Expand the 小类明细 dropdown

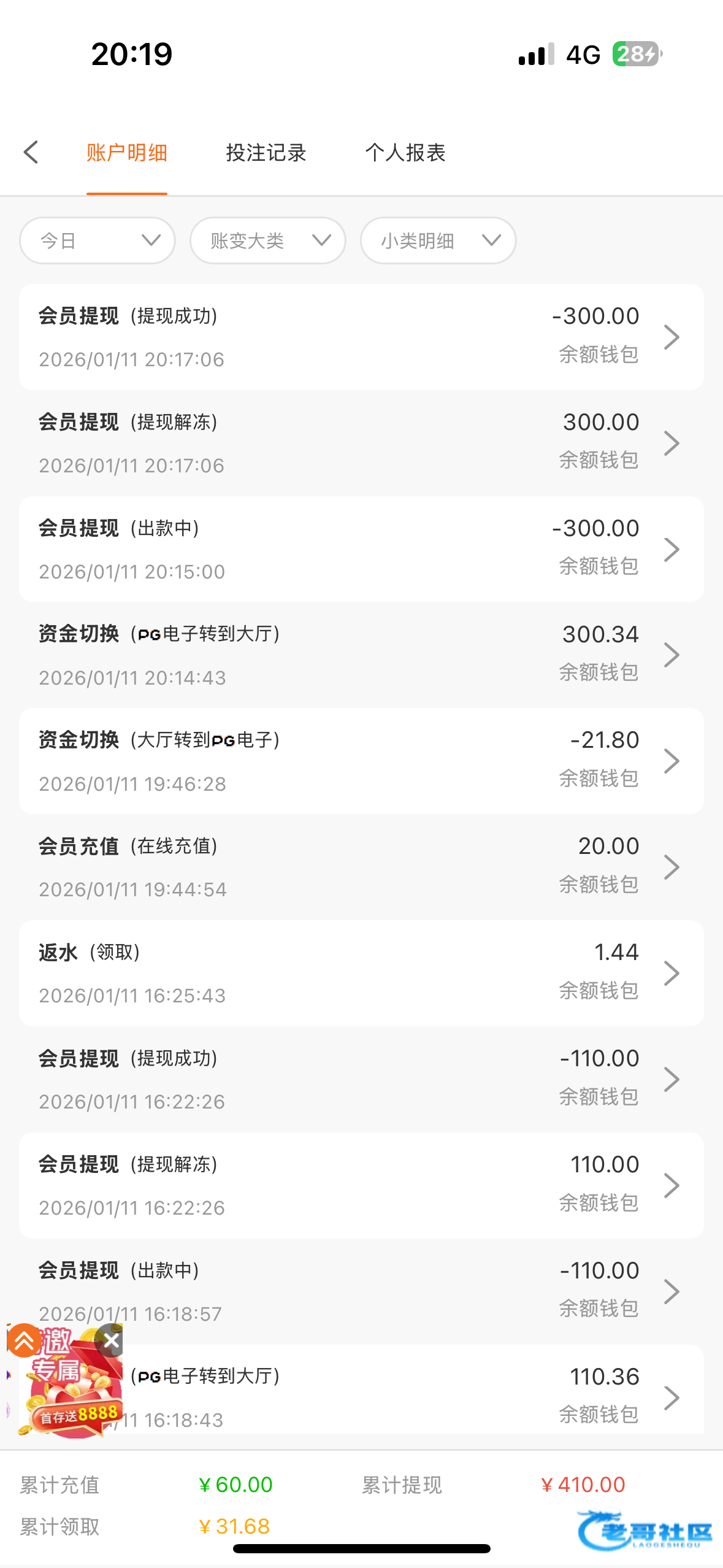click(x=438, y=240)
